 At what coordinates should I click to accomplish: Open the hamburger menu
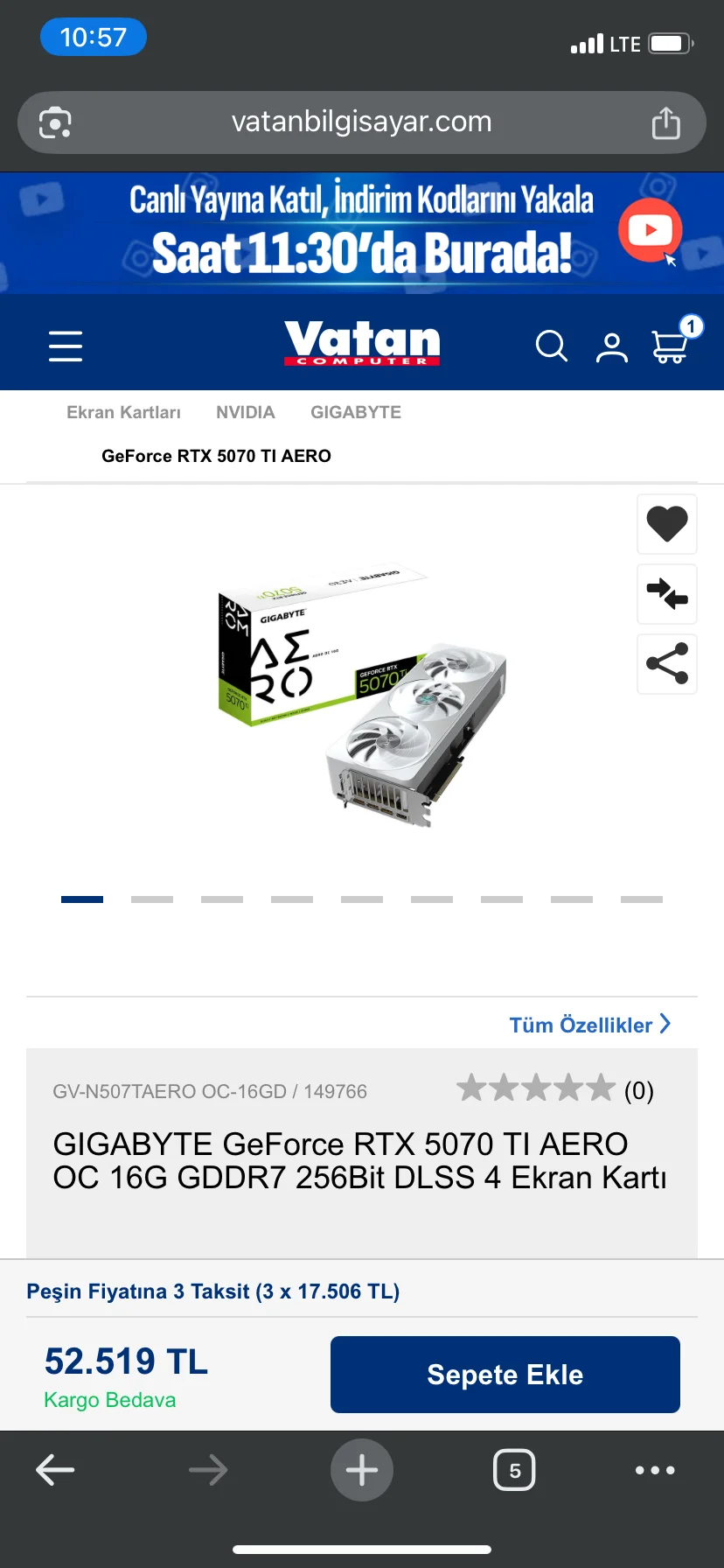click(x=66, y=346)
